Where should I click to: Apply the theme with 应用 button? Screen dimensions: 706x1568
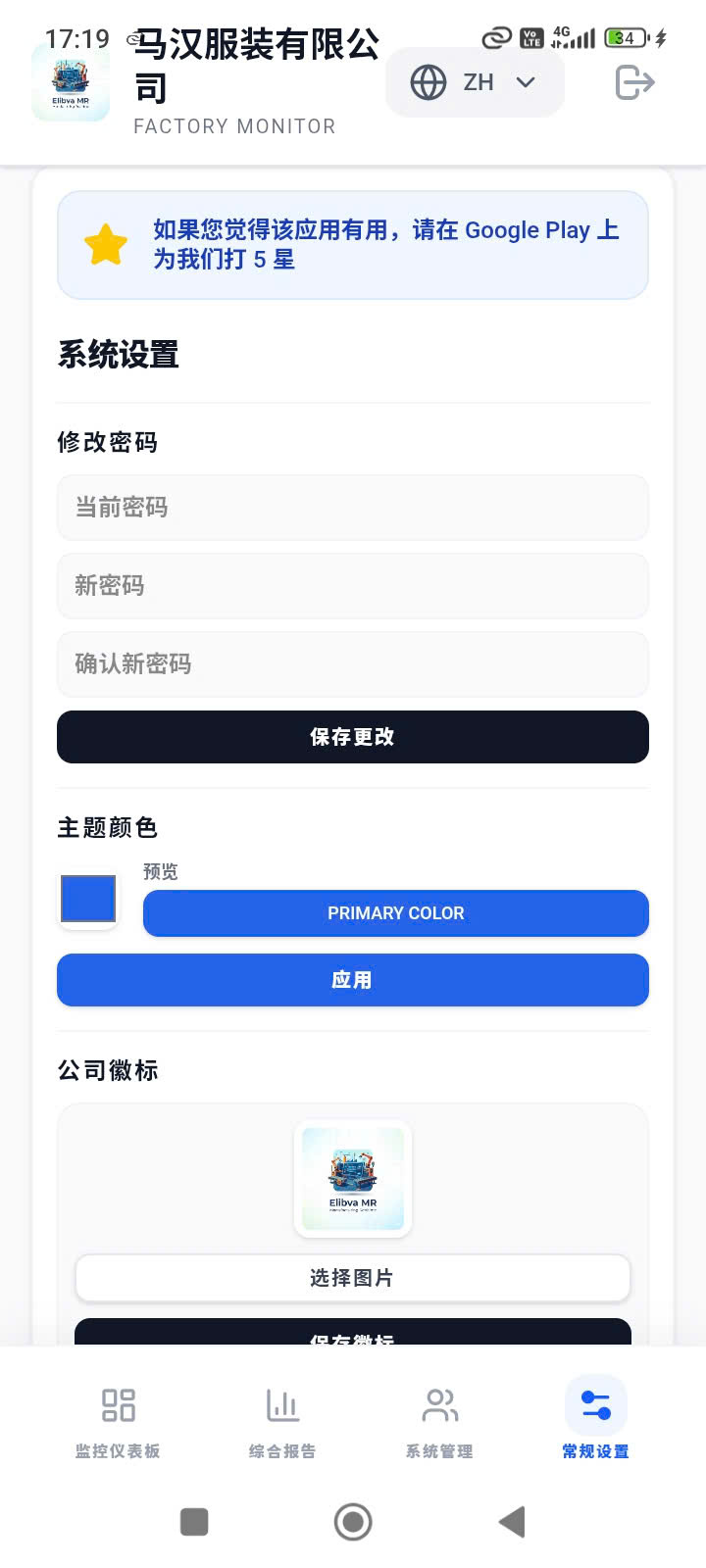pos(352,980)
